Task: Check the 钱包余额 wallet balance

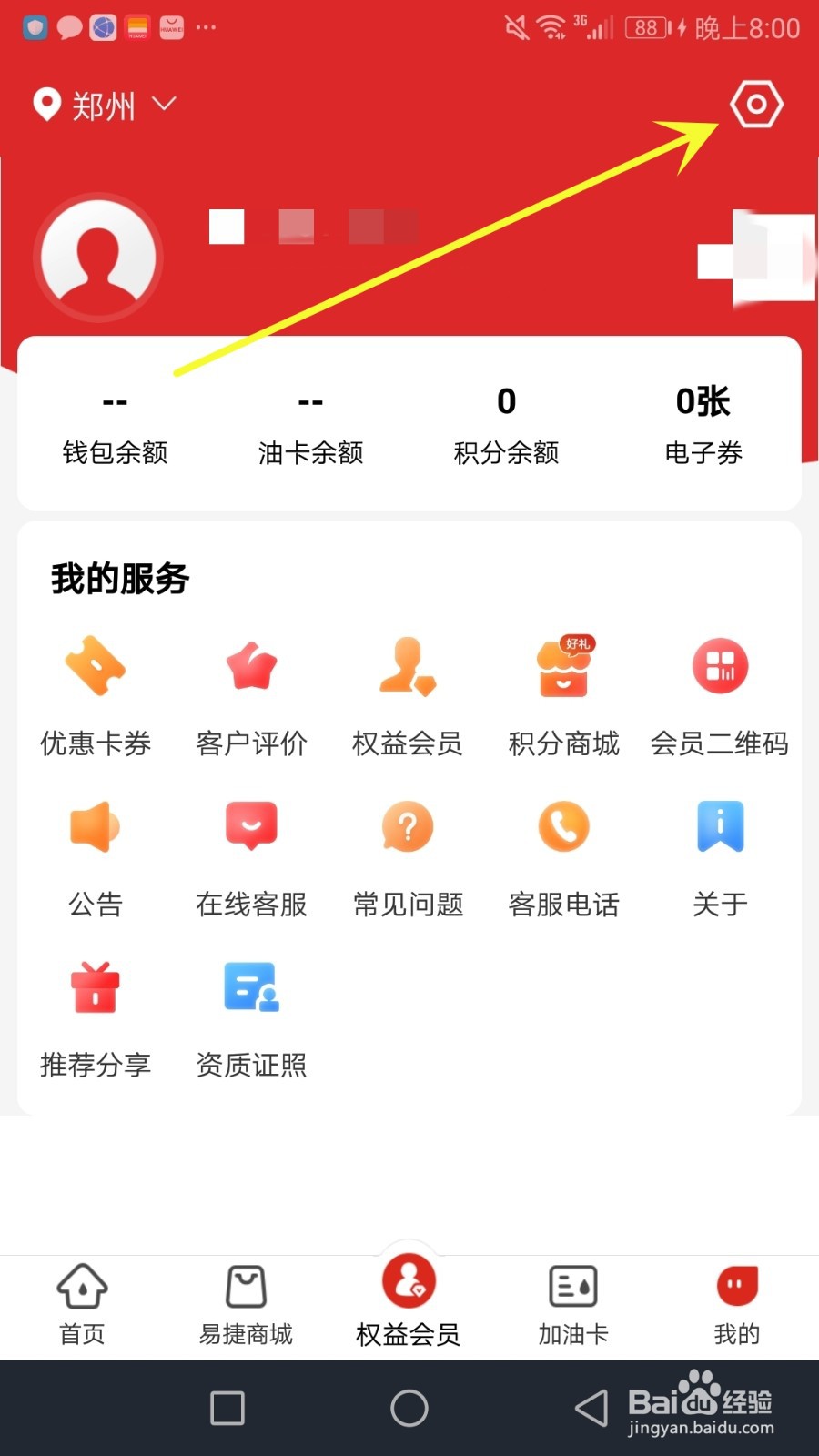Action: (115, 423)
